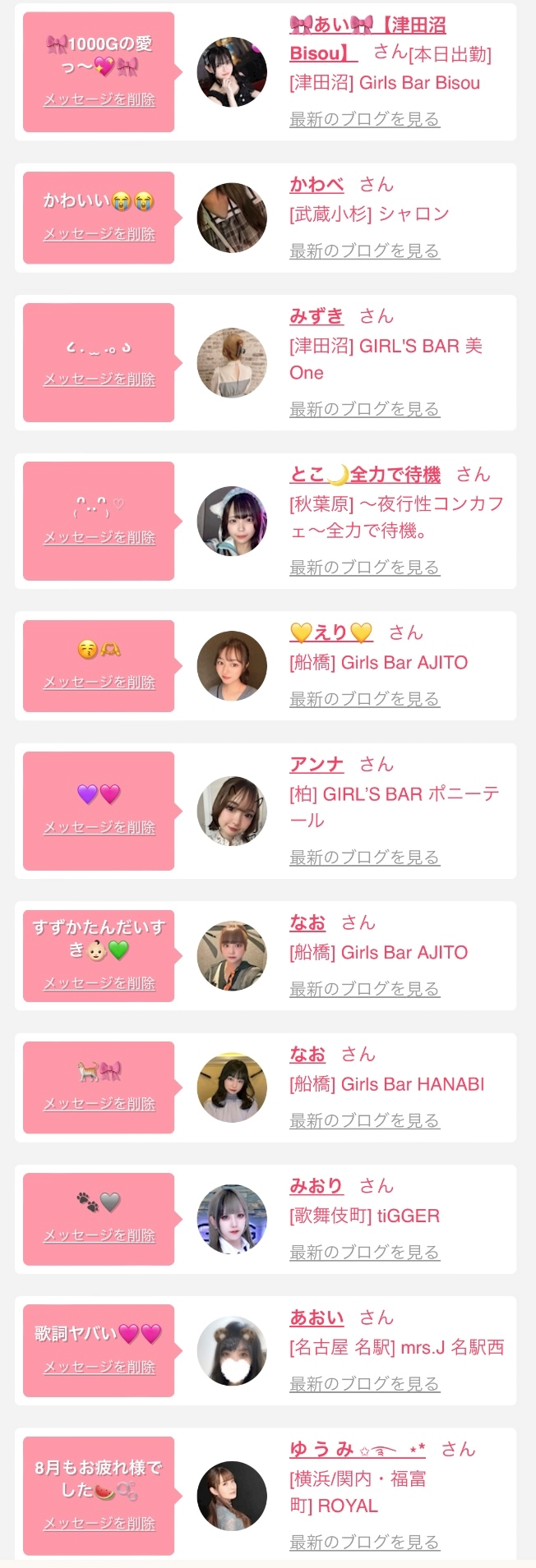Viewport: 536px width, 1568px height.
Task: View latest blog of とこ
Action: point(364,568)
